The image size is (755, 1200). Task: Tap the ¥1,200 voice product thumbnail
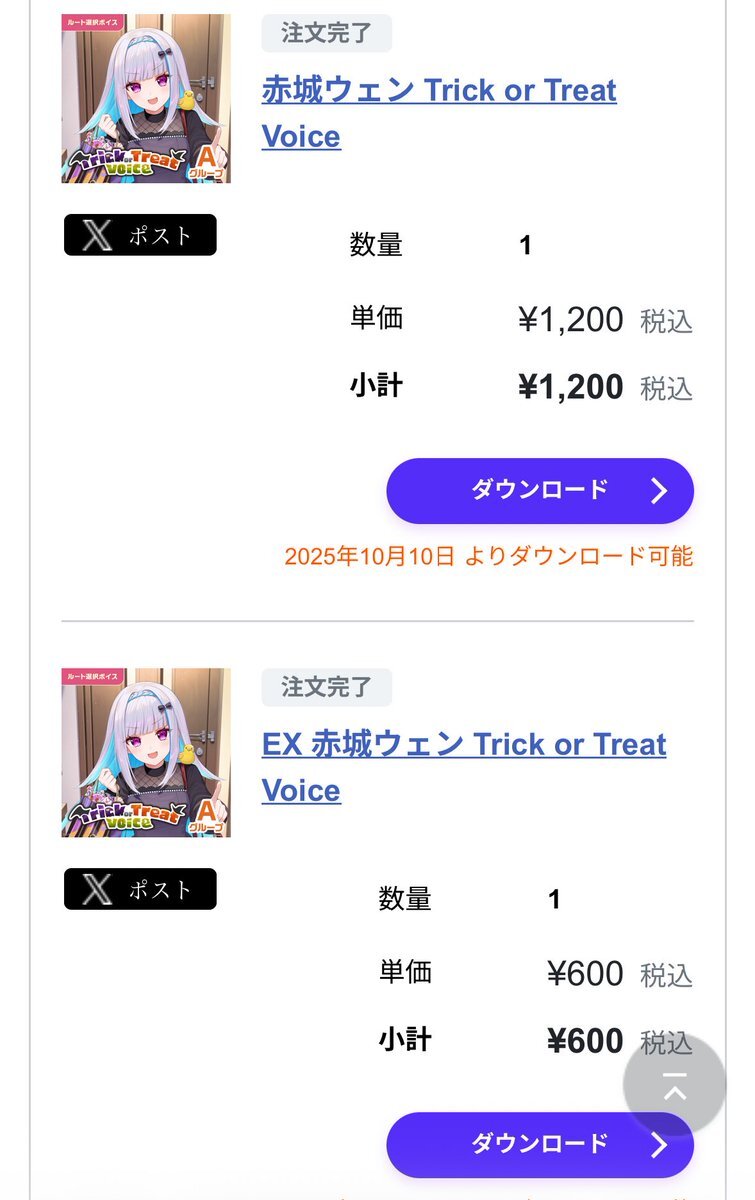[146, 98]
